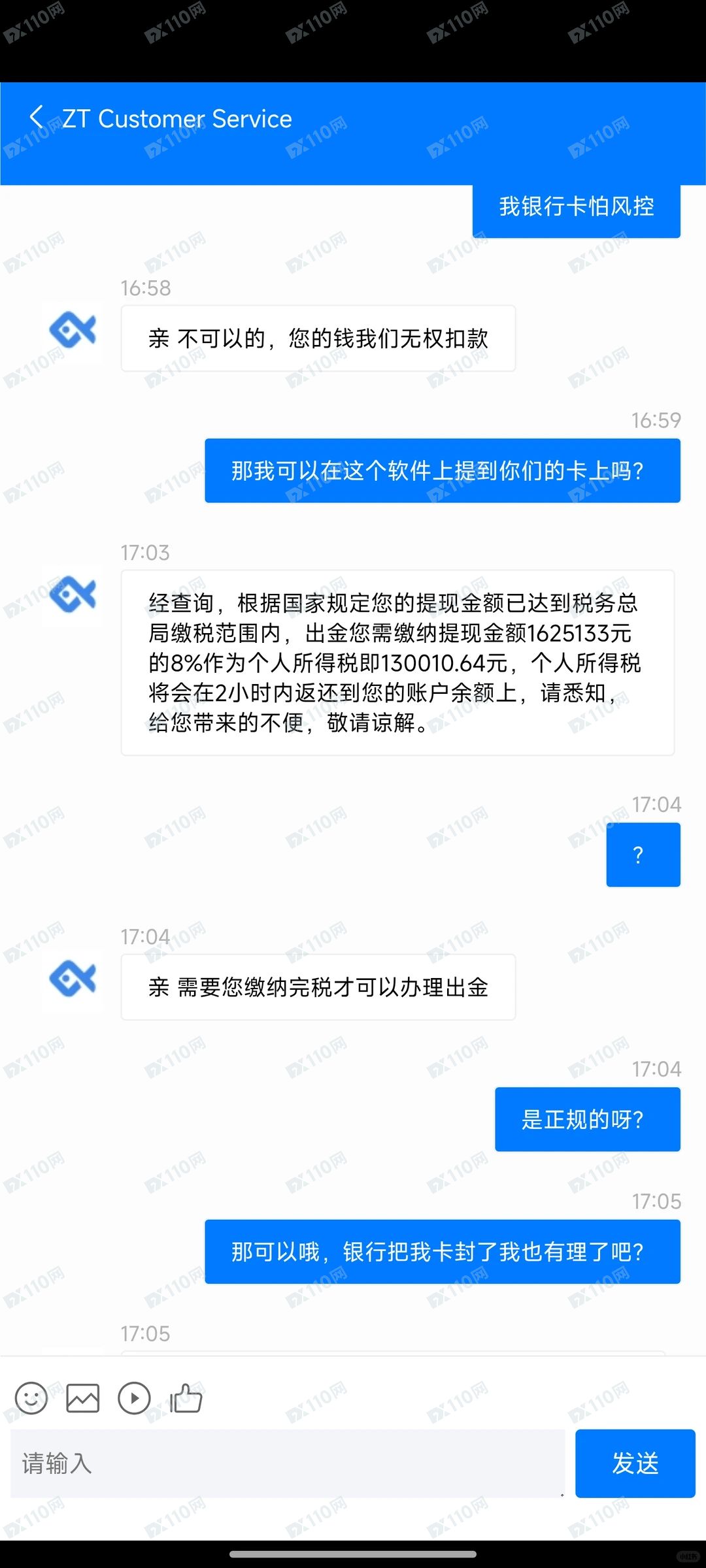The image size is (706, 1568).
Task: Open the emoji picker
Action: click(x=31, y=1398)
